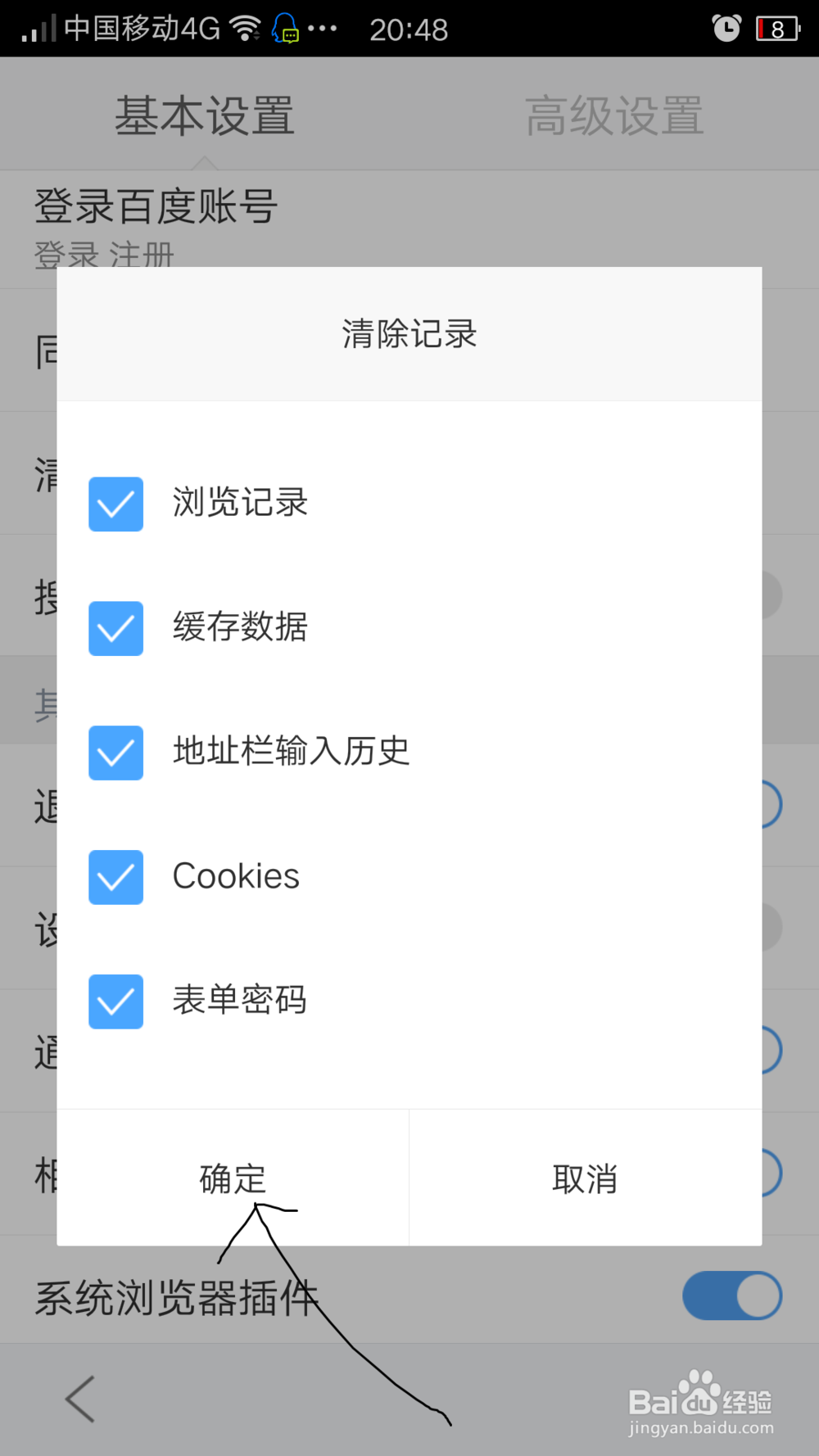
Task: Click the 20:48 clock in status bar
Action: click(409, 27)
